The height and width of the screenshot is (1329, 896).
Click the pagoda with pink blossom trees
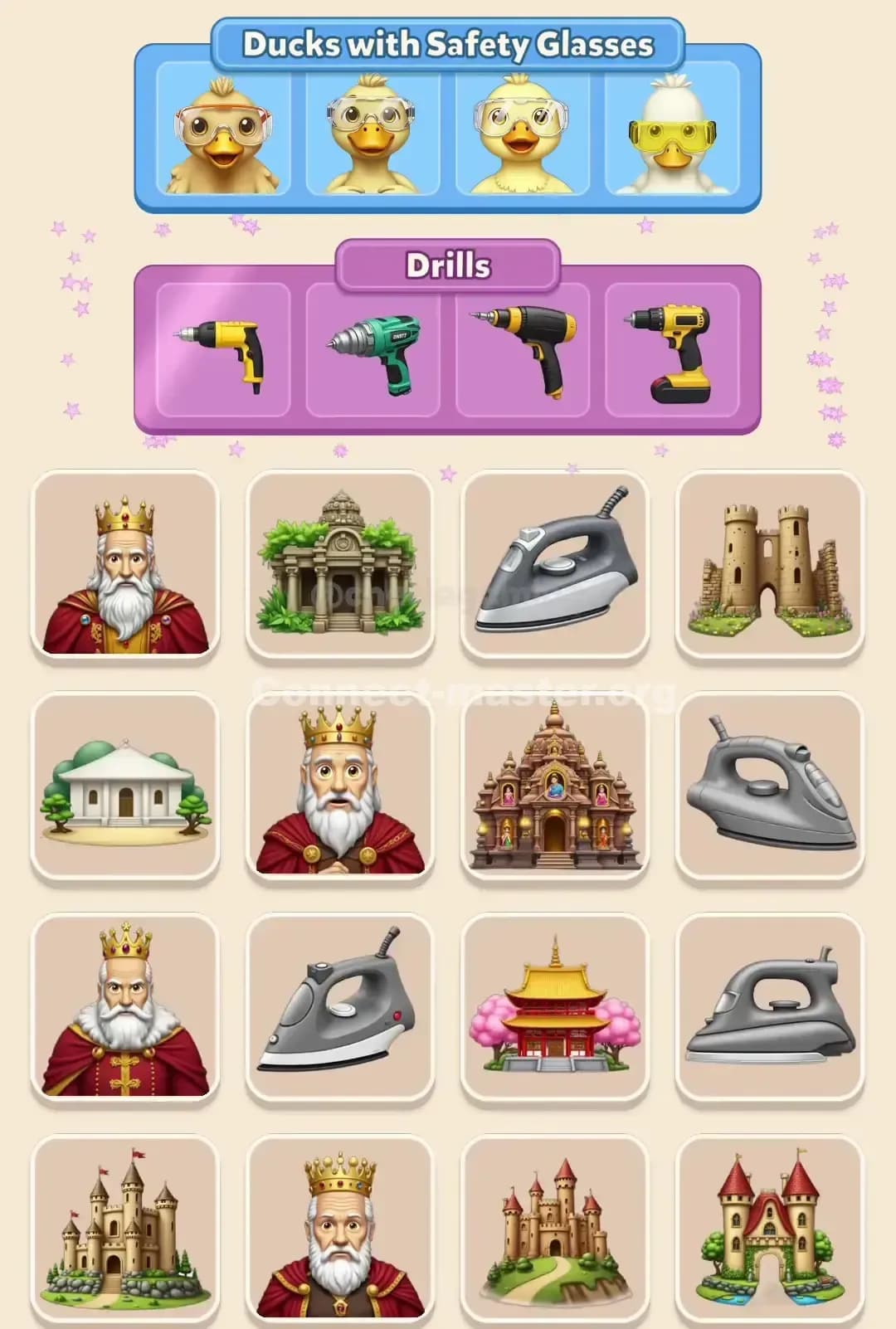[x=558, y=1012]
